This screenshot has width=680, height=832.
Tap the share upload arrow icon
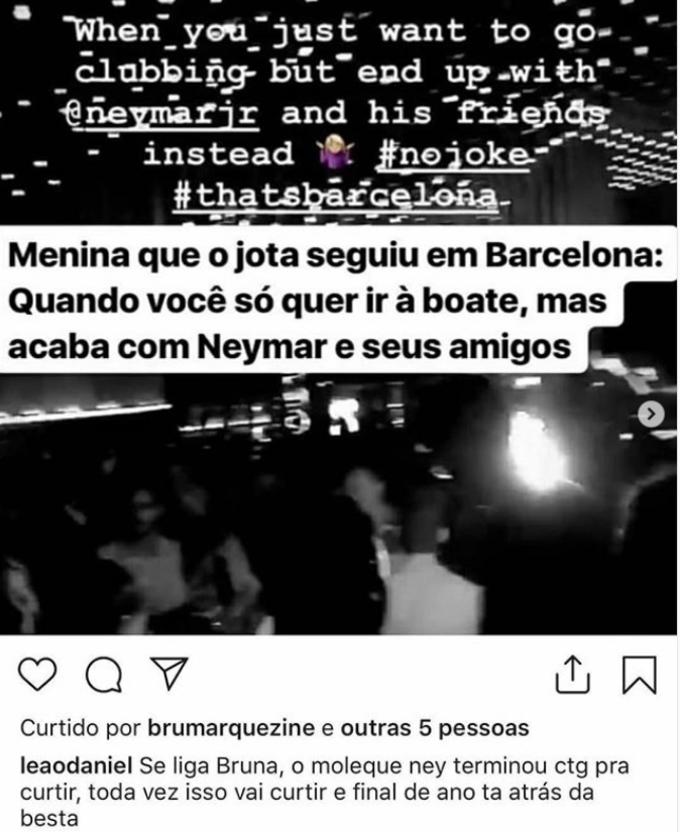pyautogui.click(x=570, y=675)
